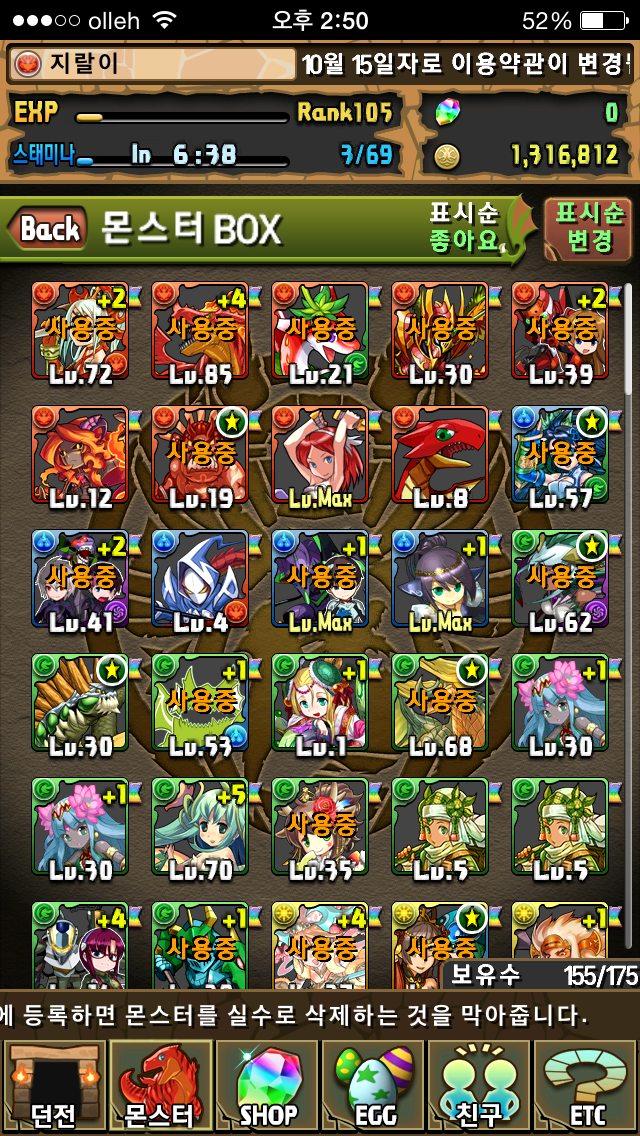640x1136 pixels.
Task: Select the Lv.8 red dragon monster
Action: click(440, 455)
